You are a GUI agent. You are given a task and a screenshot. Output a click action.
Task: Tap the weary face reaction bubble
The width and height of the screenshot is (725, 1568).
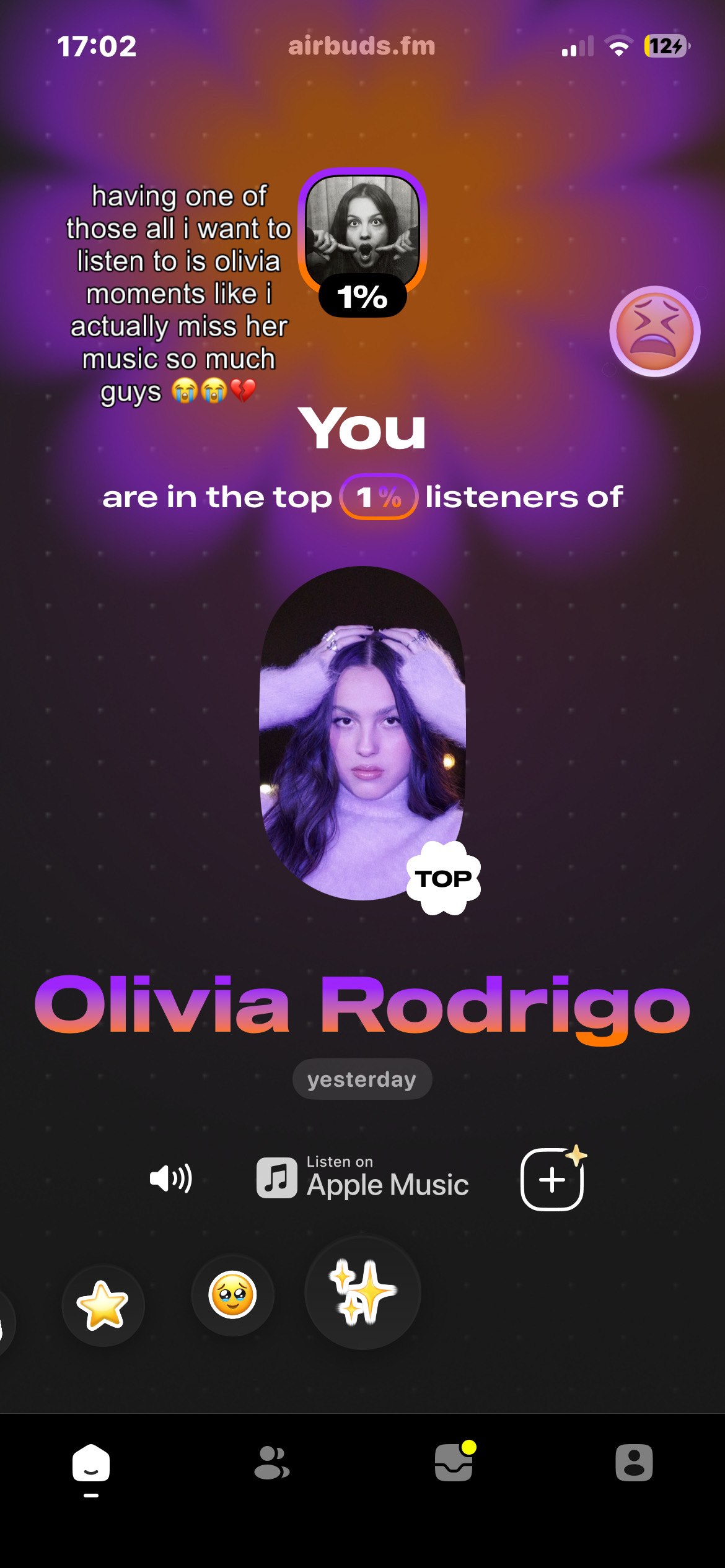coord(655,331)
